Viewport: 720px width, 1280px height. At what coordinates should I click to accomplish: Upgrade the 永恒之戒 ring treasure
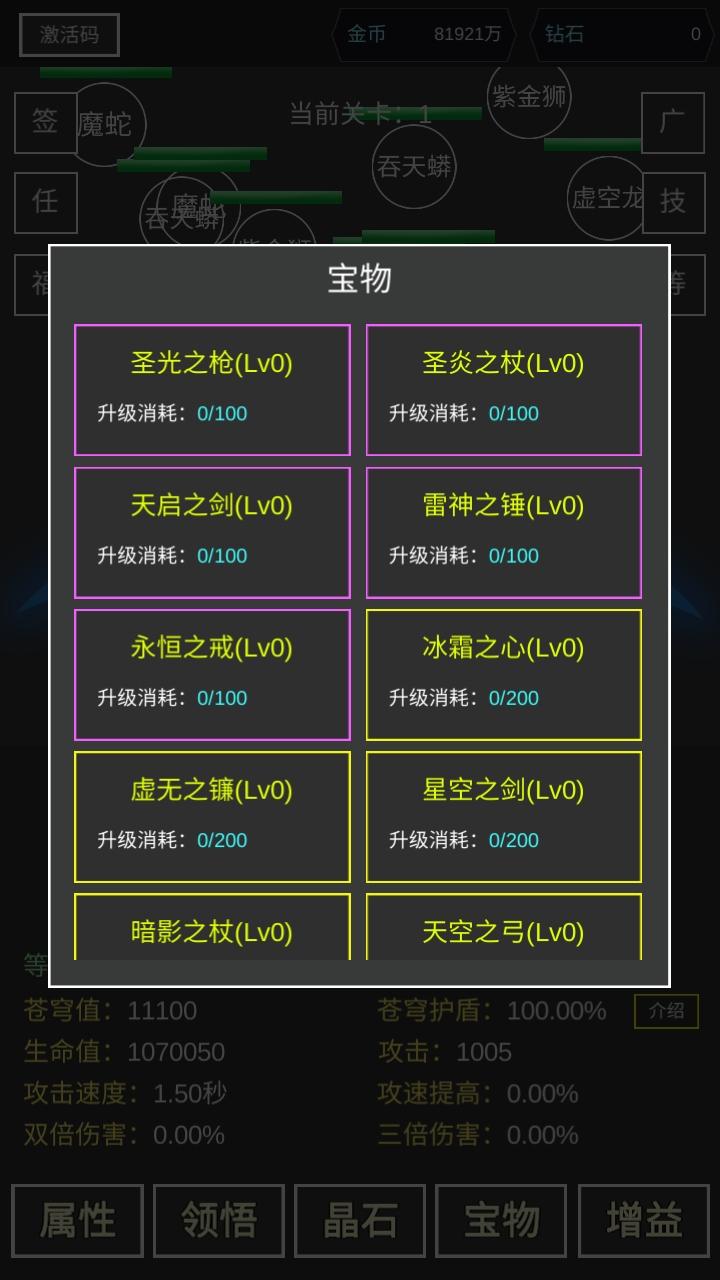pos(212,674)
